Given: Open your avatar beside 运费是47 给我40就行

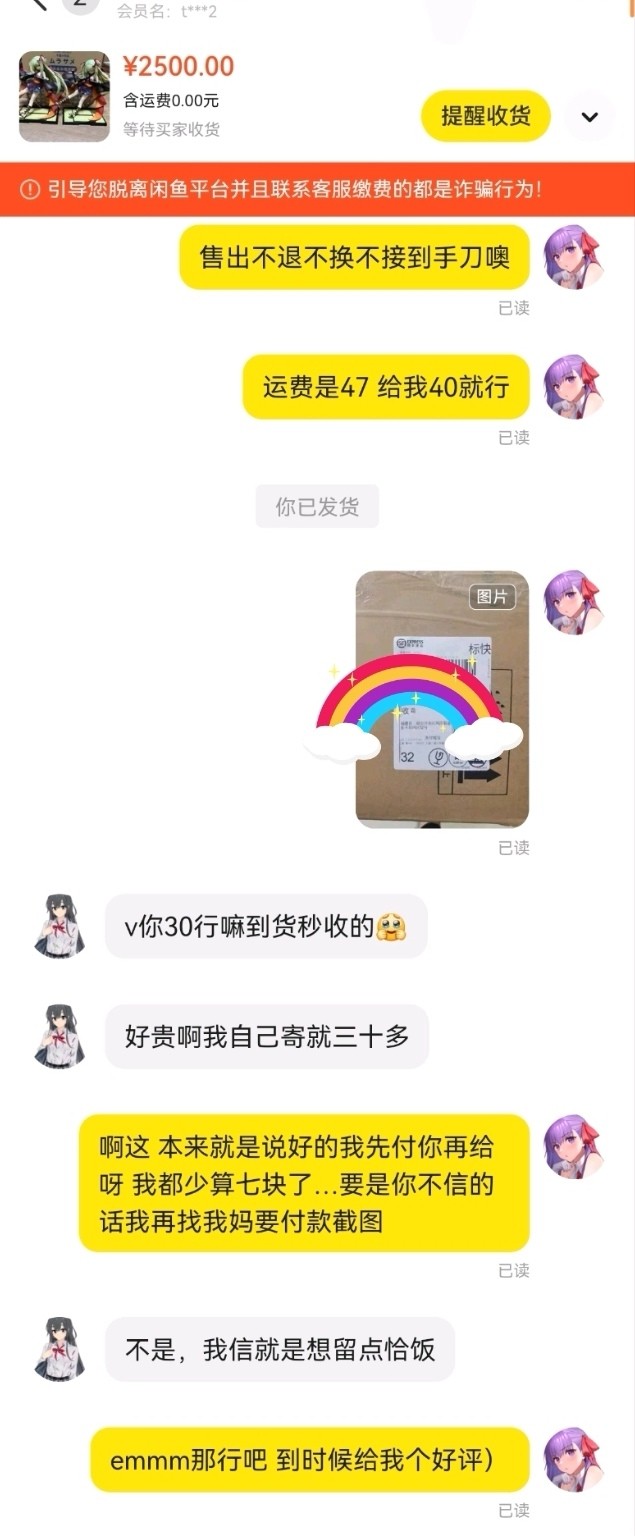Looking at the screenshot, I should (x=574, y=386).
